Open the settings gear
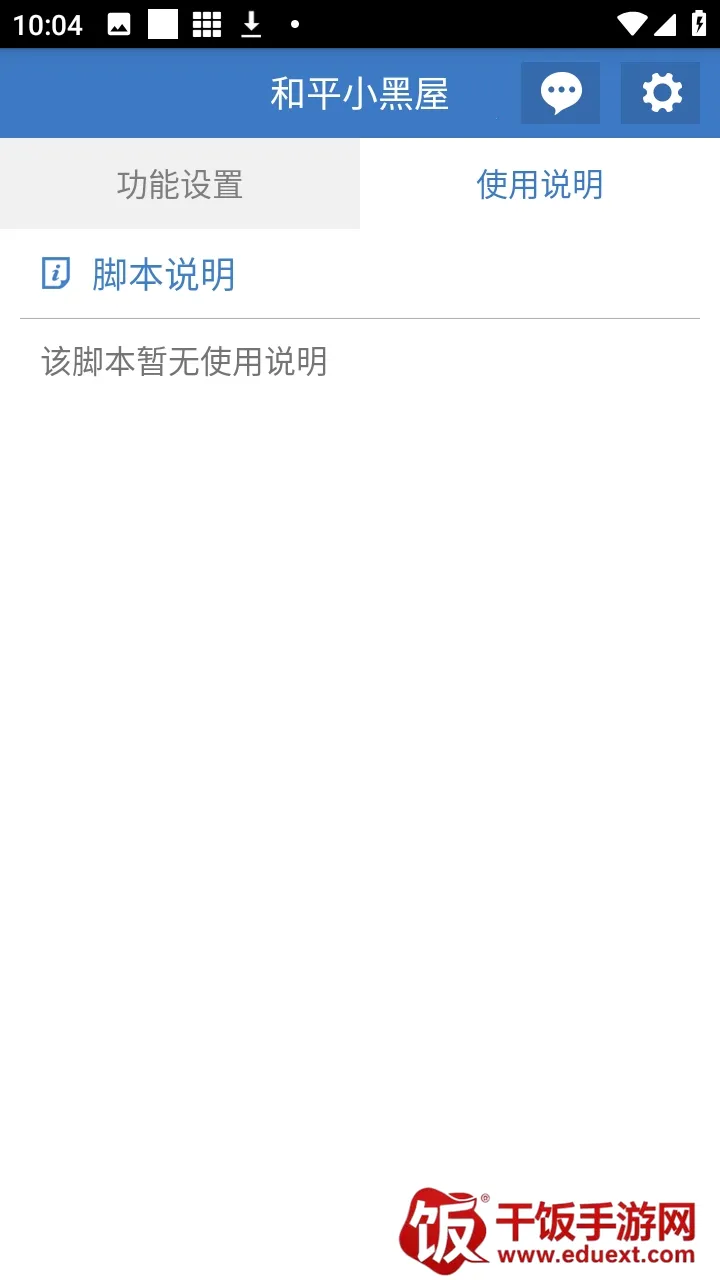720x1280 pixels. click(x=661, y=93)
